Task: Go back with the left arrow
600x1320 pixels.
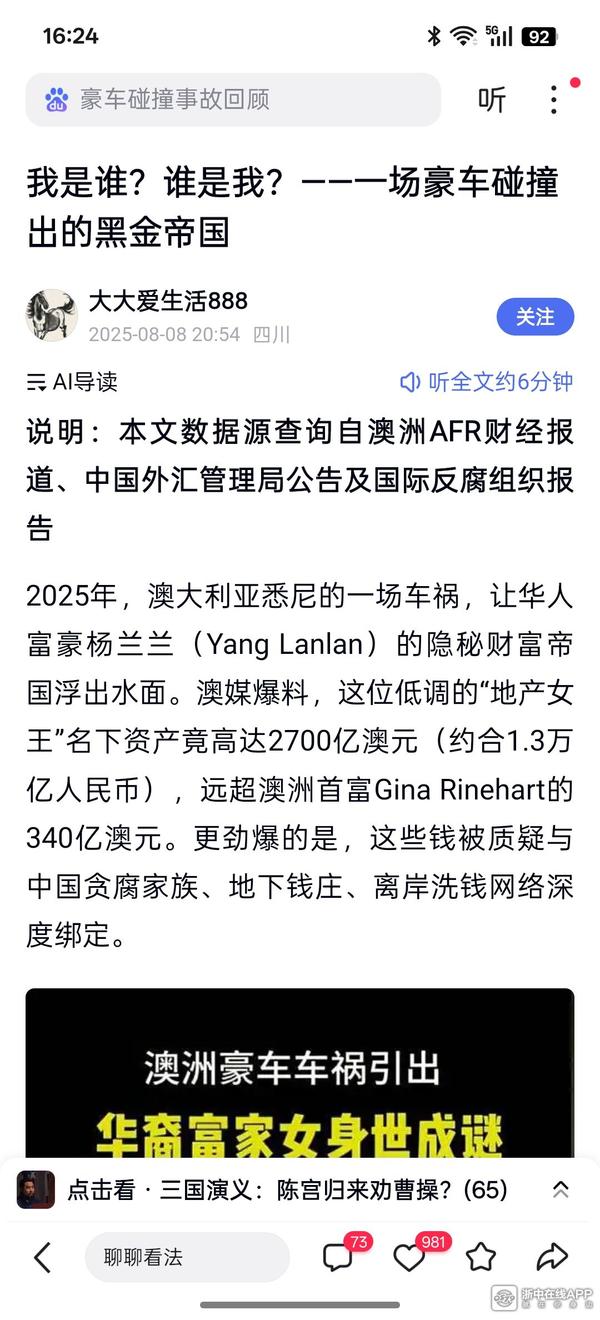Action: 42,1257
